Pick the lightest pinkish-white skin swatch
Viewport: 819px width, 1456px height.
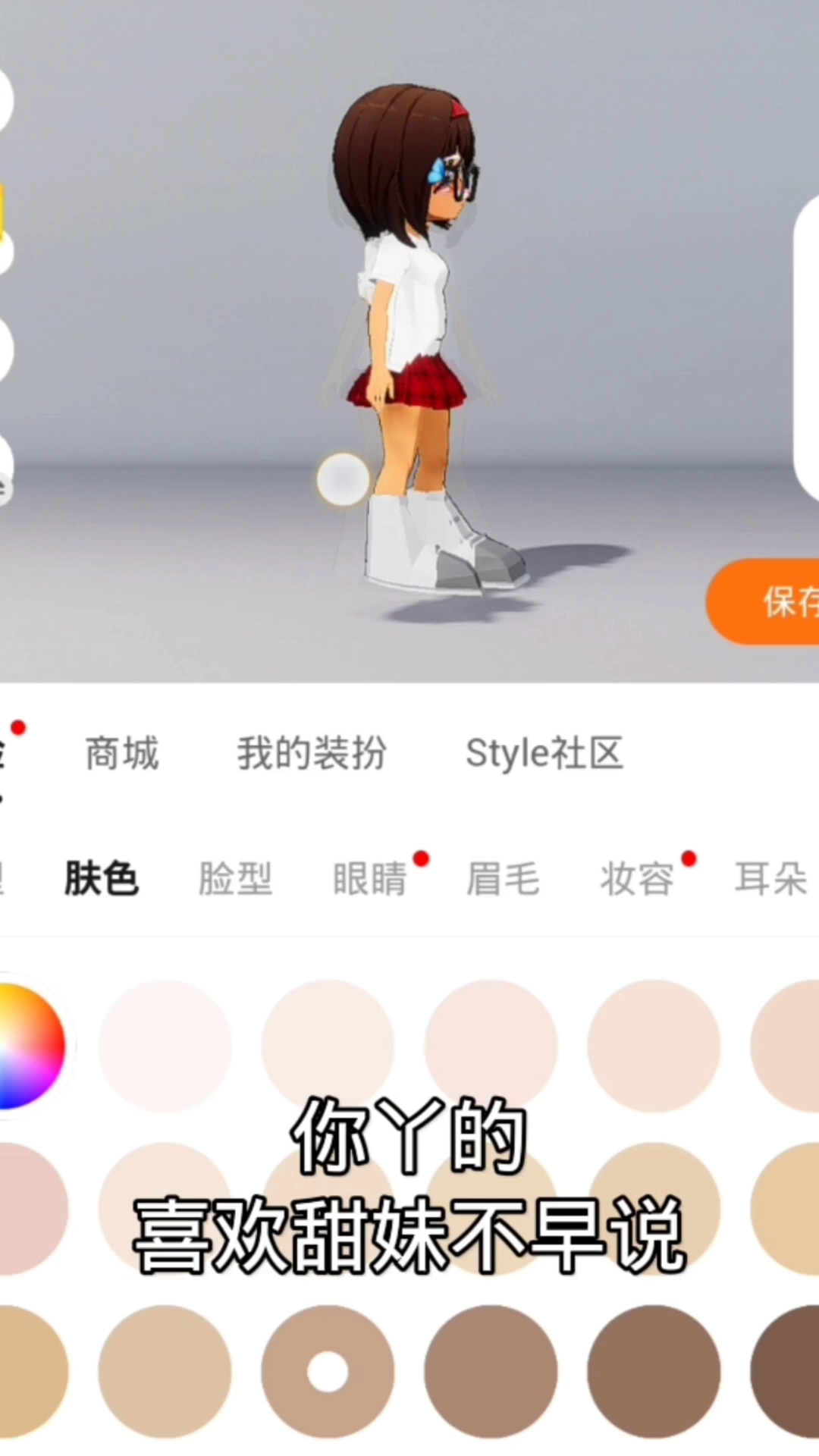[165, 1046]
